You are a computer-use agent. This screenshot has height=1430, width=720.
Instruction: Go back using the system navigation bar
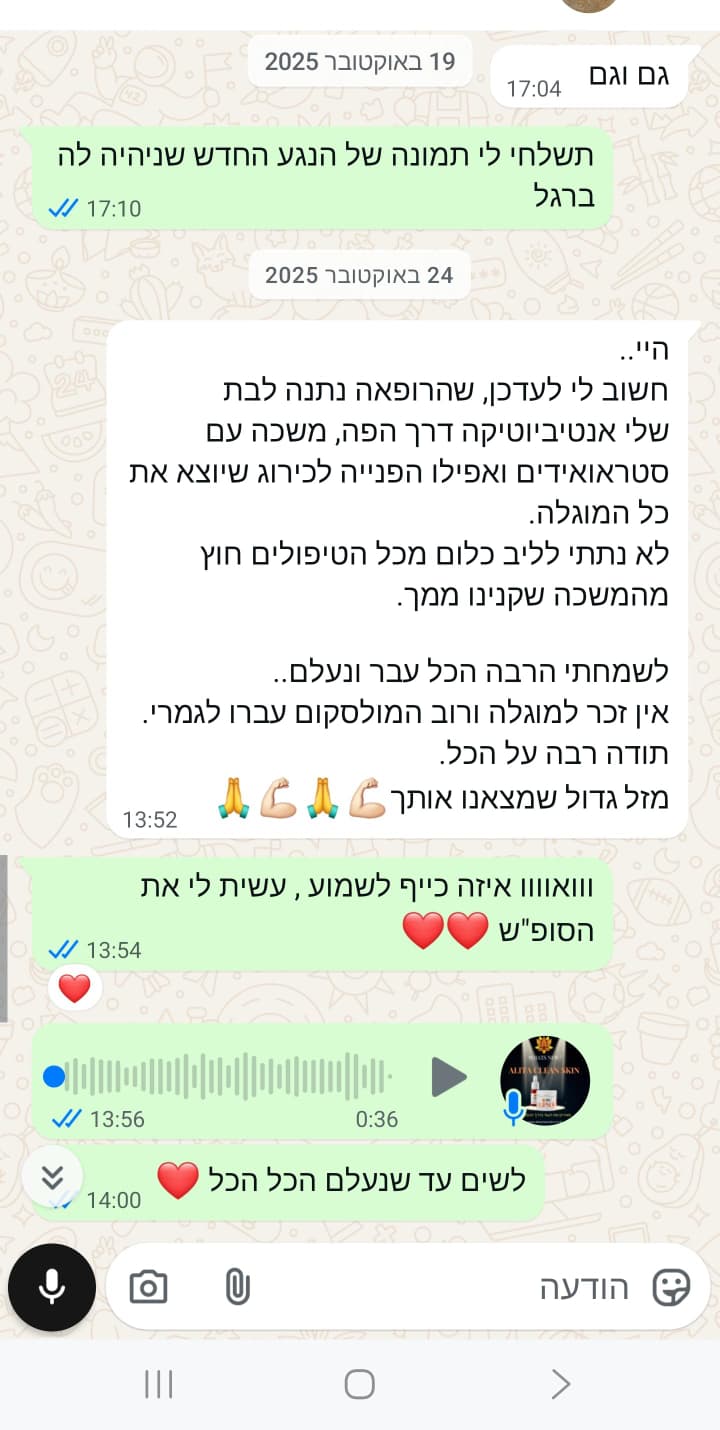(560, 1384)
